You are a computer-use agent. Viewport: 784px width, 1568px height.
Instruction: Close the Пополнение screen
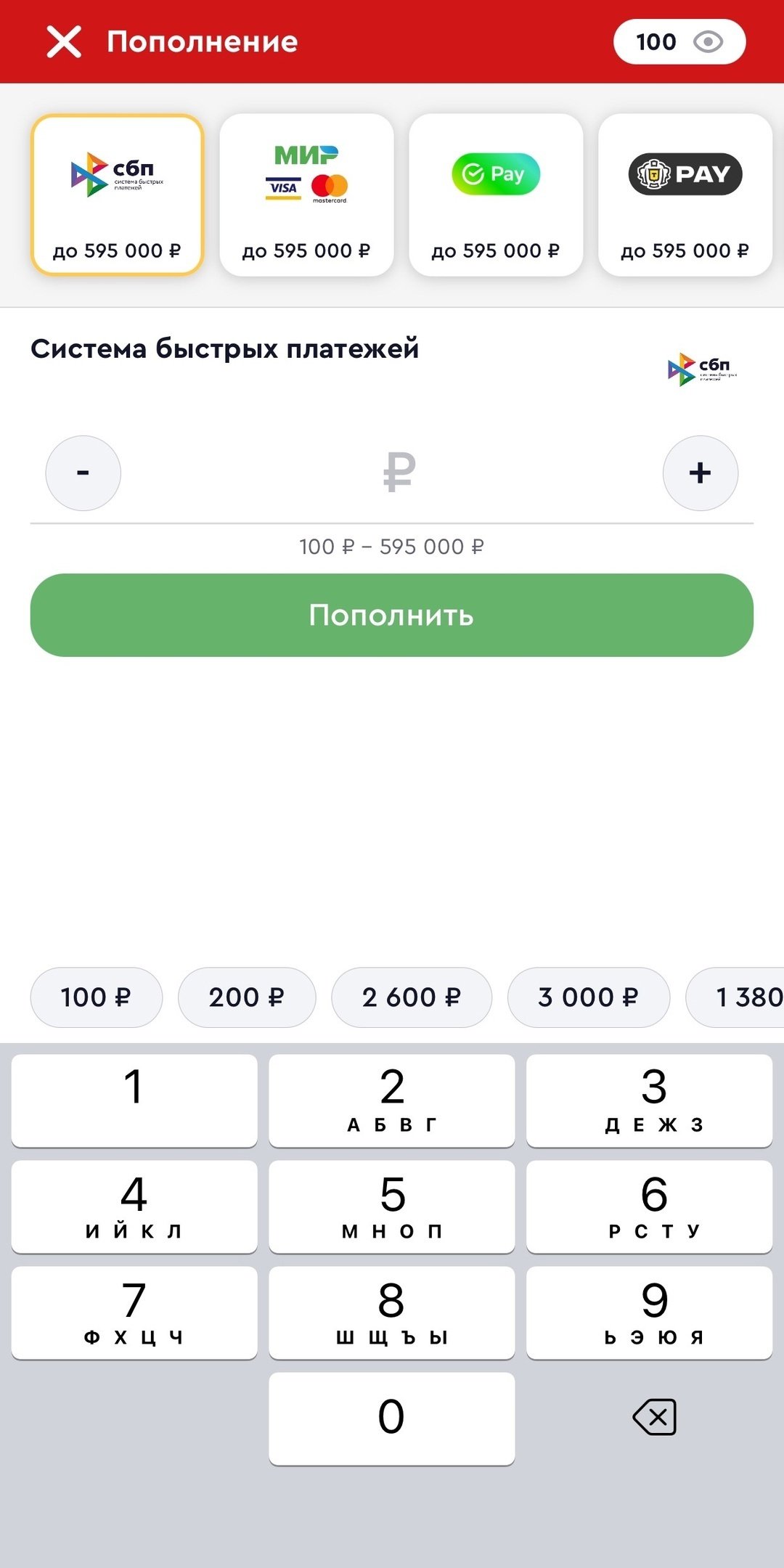coord(64,41)
